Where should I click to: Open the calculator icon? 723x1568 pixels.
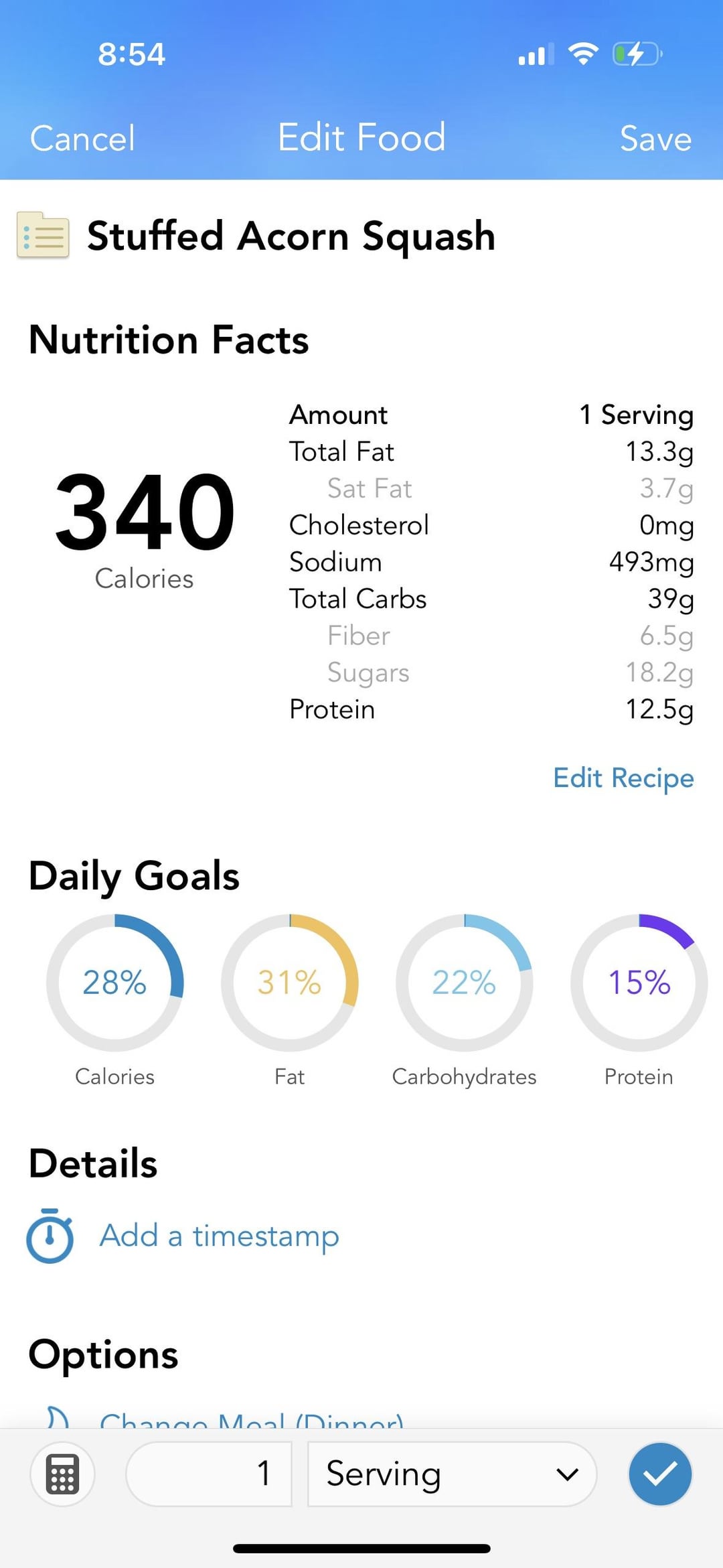click(62, 1474)
